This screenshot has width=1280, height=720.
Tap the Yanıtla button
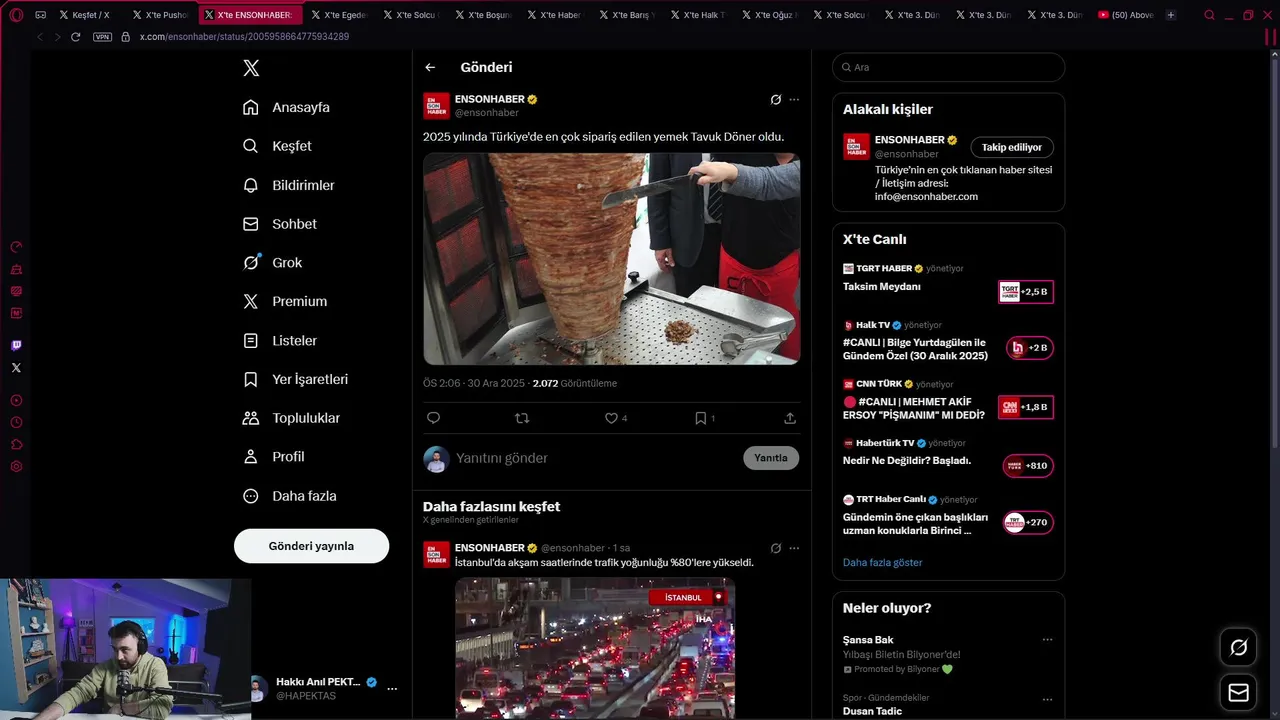pos(770,457)
